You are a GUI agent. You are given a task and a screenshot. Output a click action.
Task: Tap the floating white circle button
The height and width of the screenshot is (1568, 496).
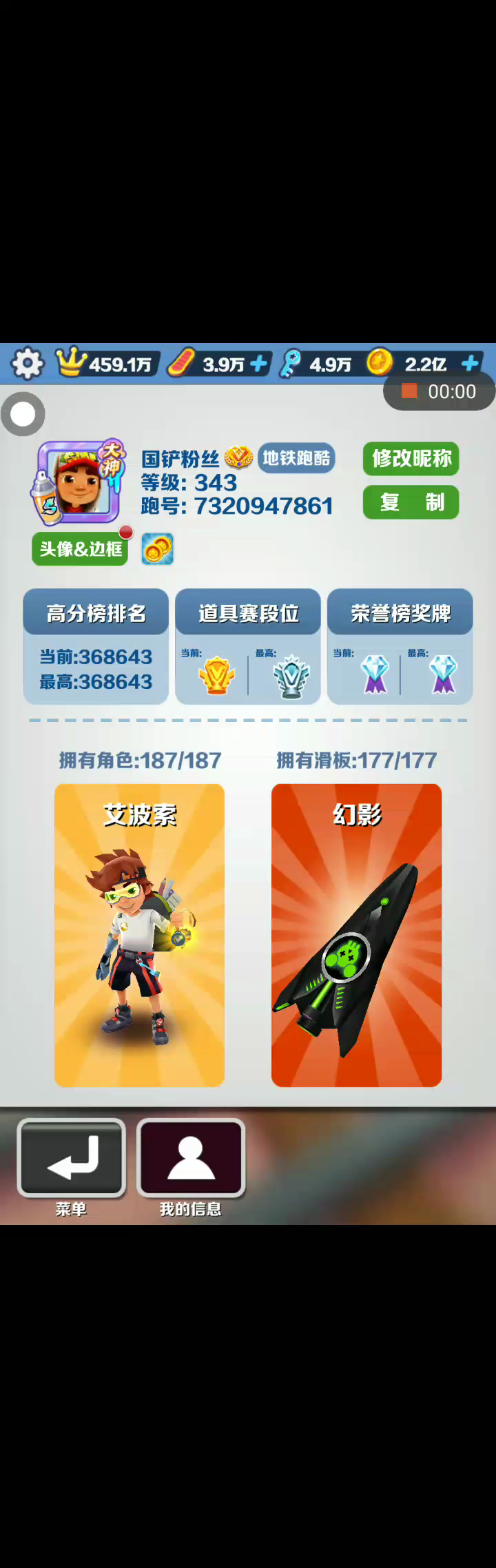tap(23, 414)
